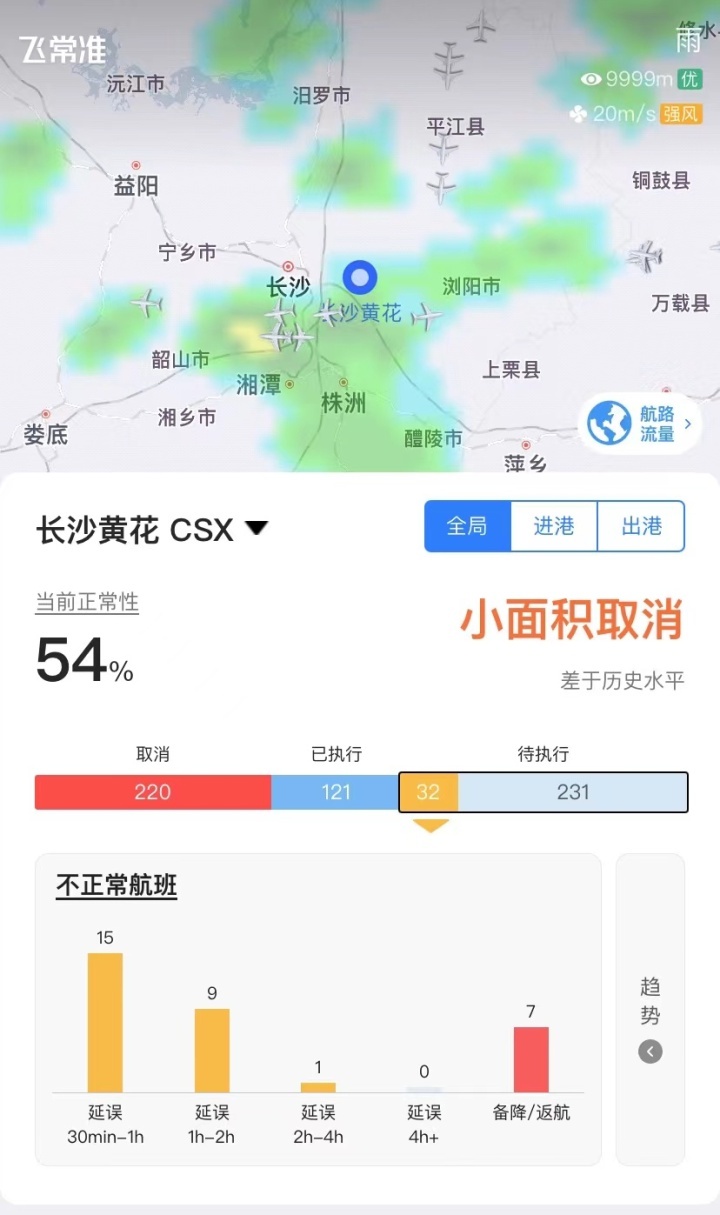The height and width of the screenshot is (1215, 720).
Task: Select the 全局 tab
Action: click(466, 526)
